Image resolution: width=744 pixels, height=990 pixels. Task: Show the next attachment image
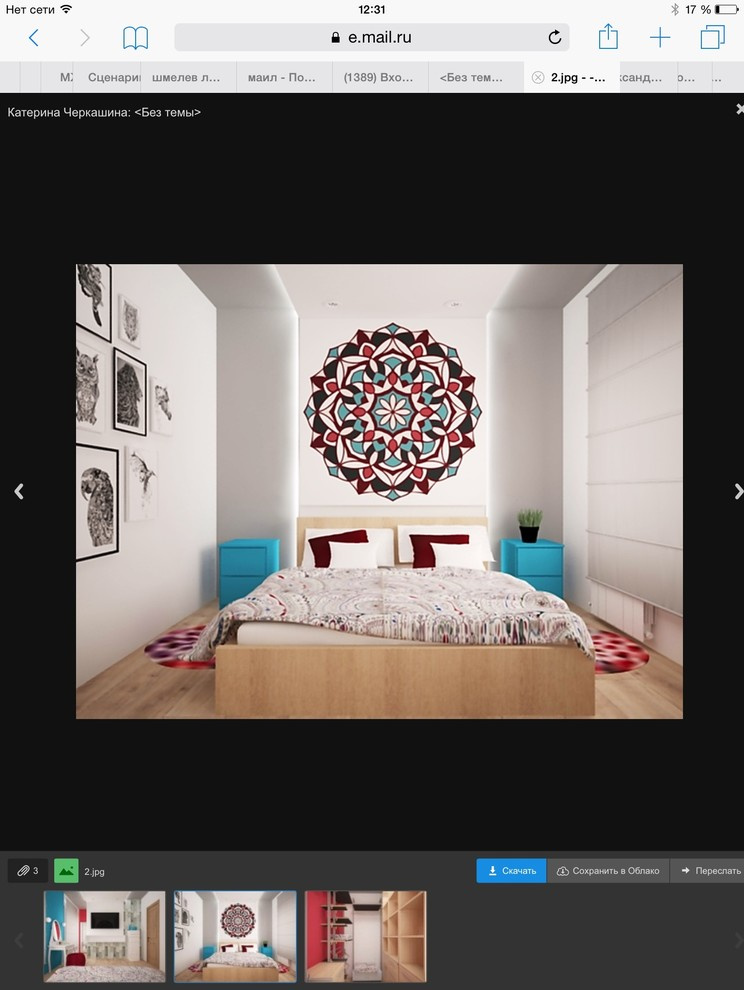click(738, 491)
